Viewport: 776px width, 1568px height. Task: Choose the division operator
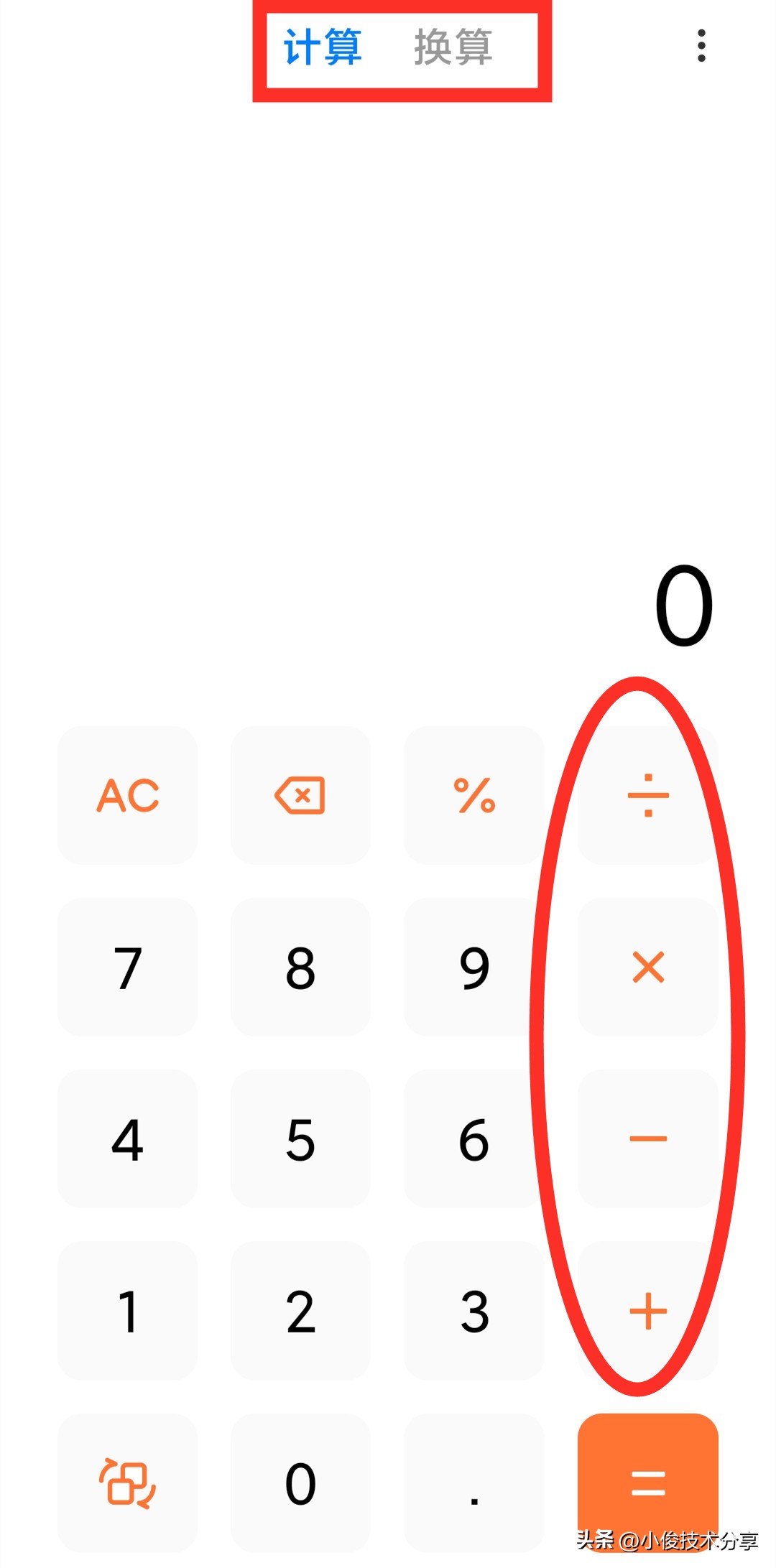648,795
